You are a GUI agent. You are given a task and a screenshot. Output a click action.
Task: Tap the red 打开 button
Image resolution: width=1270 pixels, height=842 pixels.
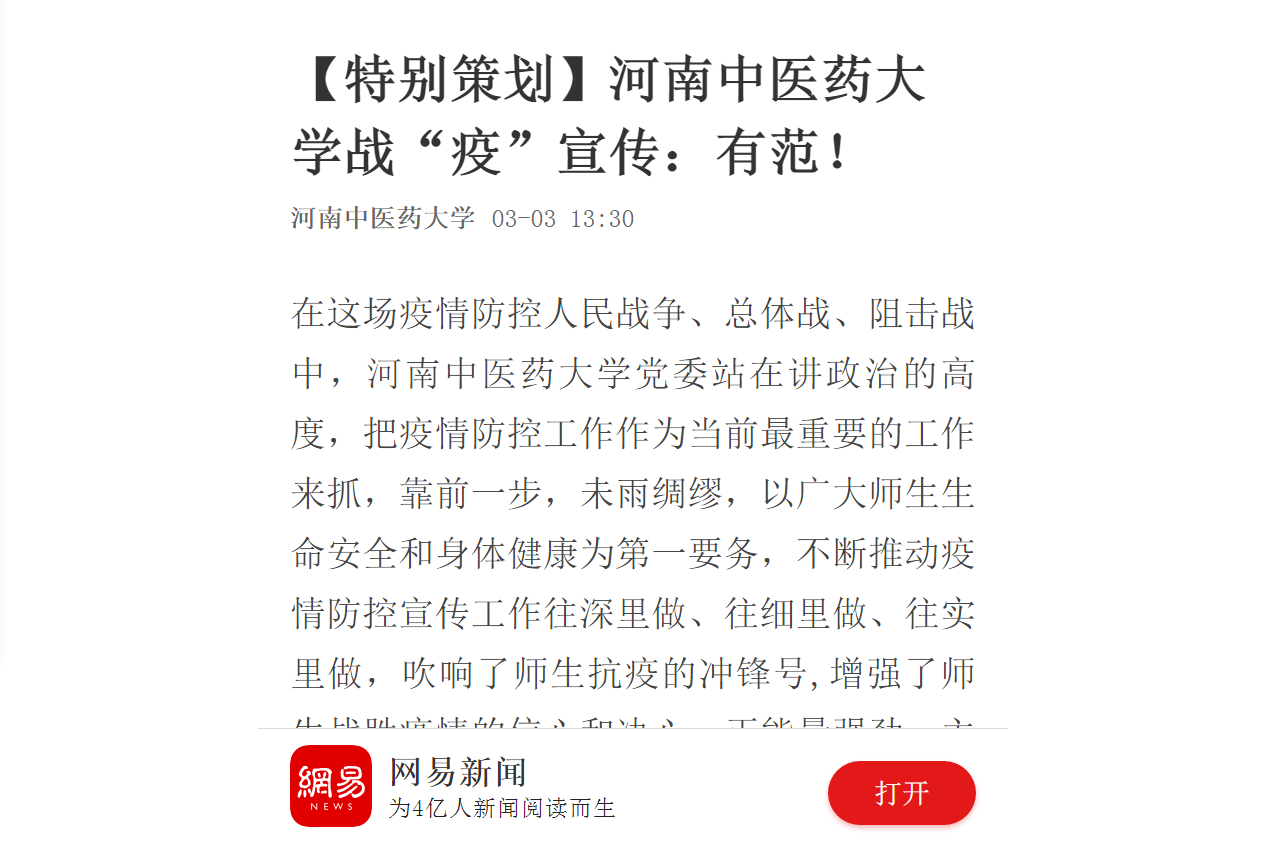901,793
